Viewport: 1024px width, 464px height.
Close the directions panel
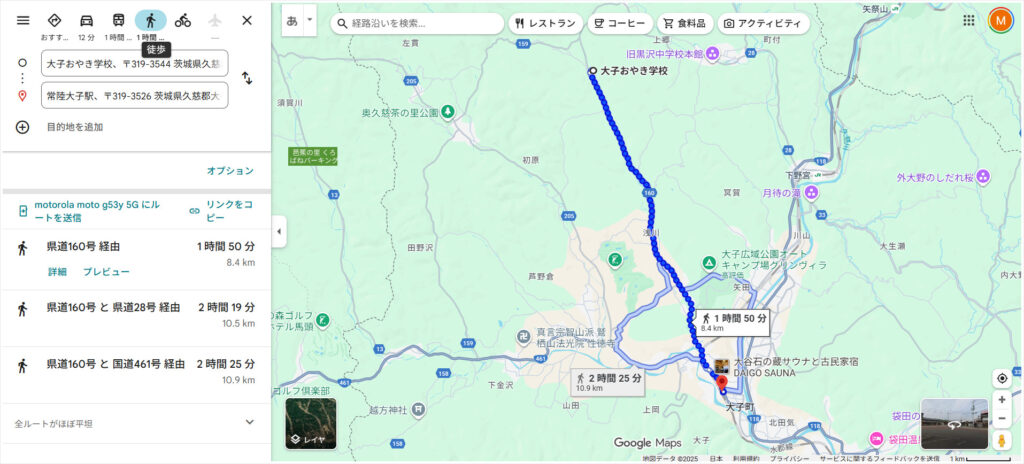pos(247,20)
